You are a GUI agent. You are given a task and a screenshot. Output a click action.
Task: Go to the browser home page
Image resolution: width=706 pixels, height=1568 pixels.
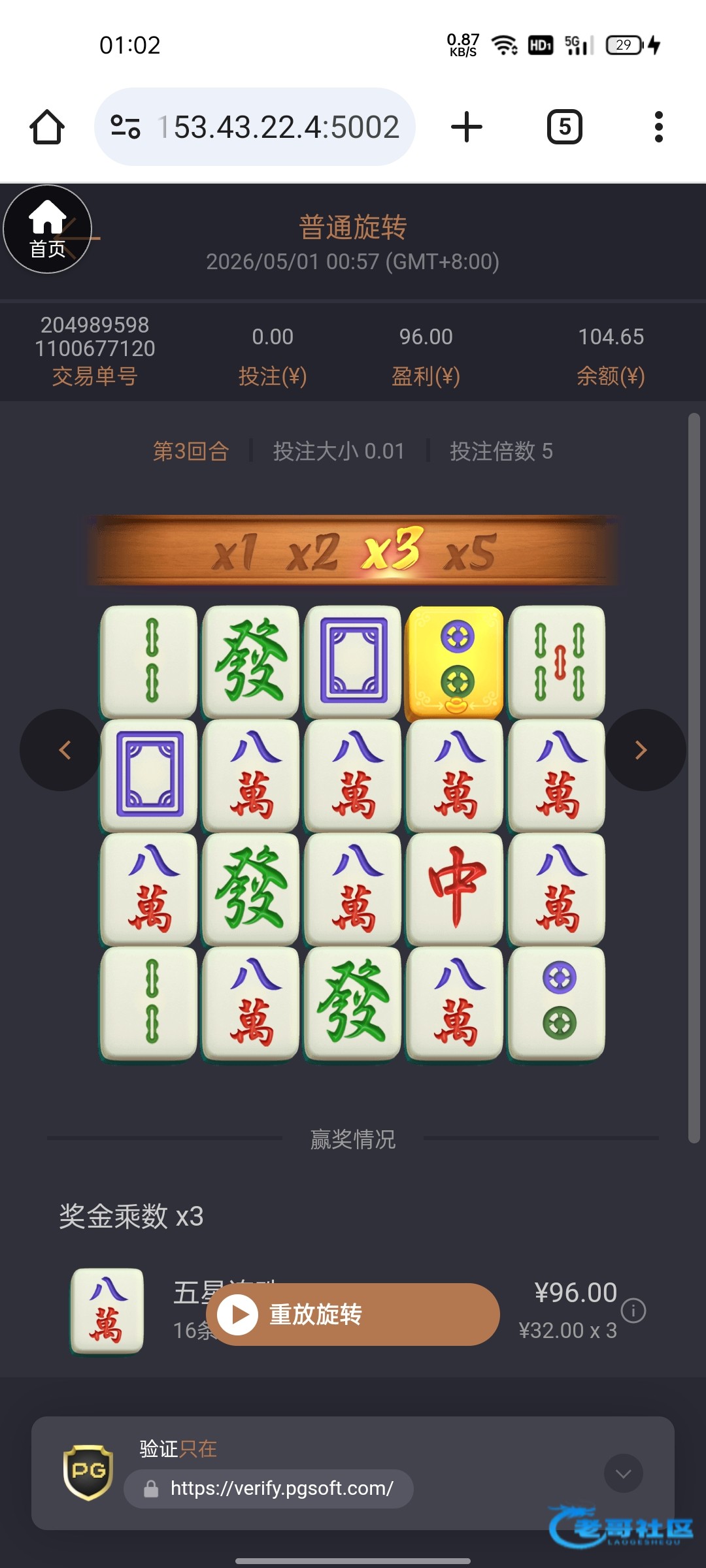tap(47, 127)
